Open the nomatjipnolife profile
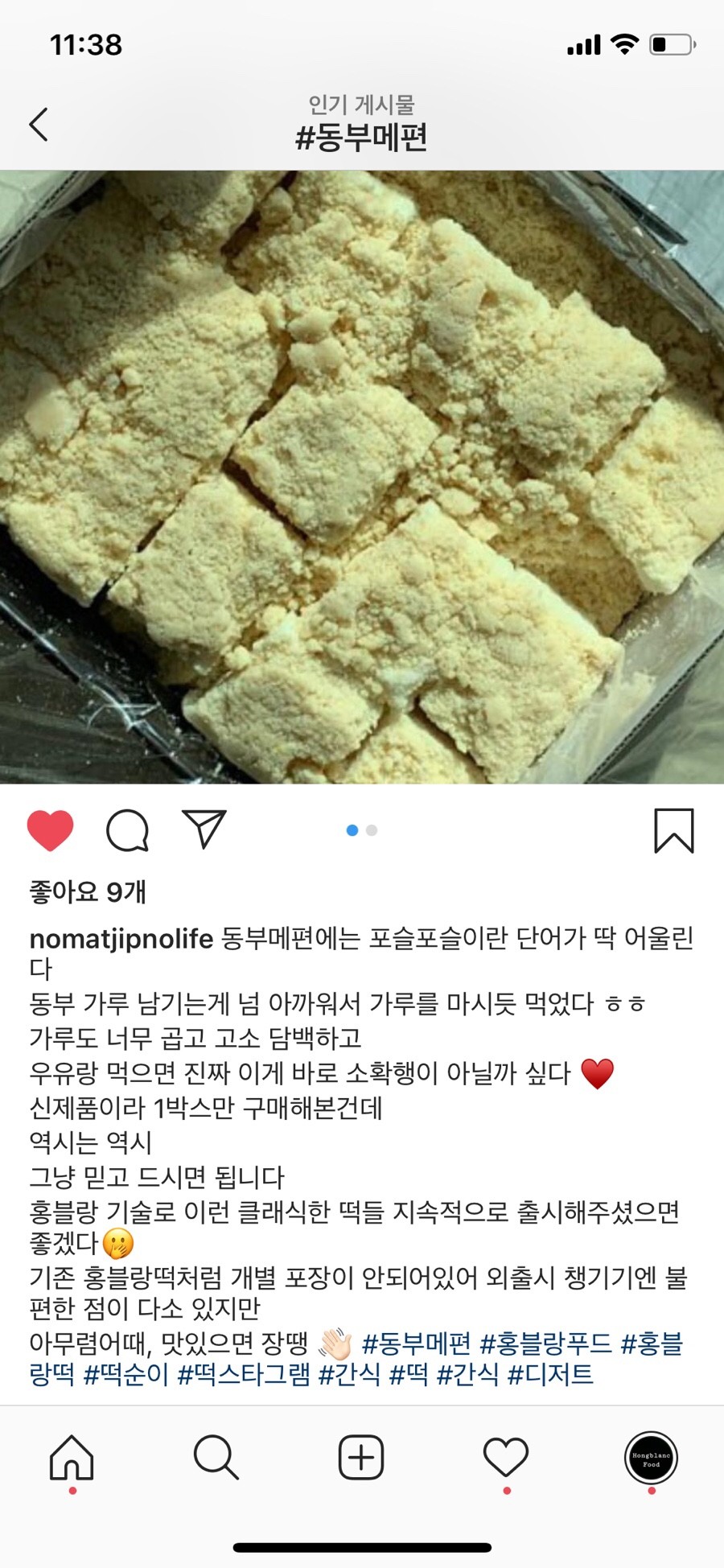 [121, 939]
